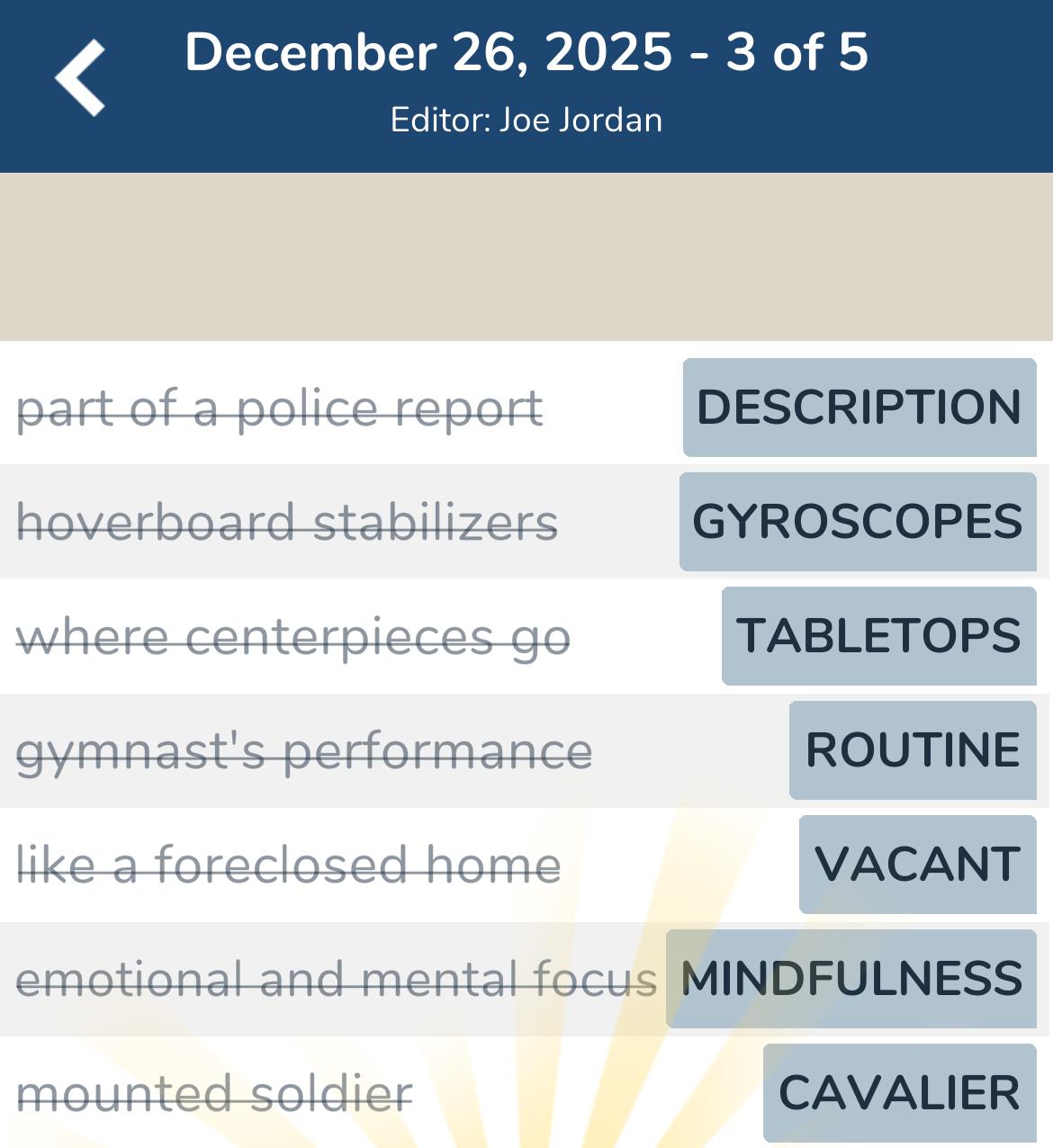The image size is (1053, 1148).
Task: Select the ROUTINE answer tile
Action: point(912,749)
